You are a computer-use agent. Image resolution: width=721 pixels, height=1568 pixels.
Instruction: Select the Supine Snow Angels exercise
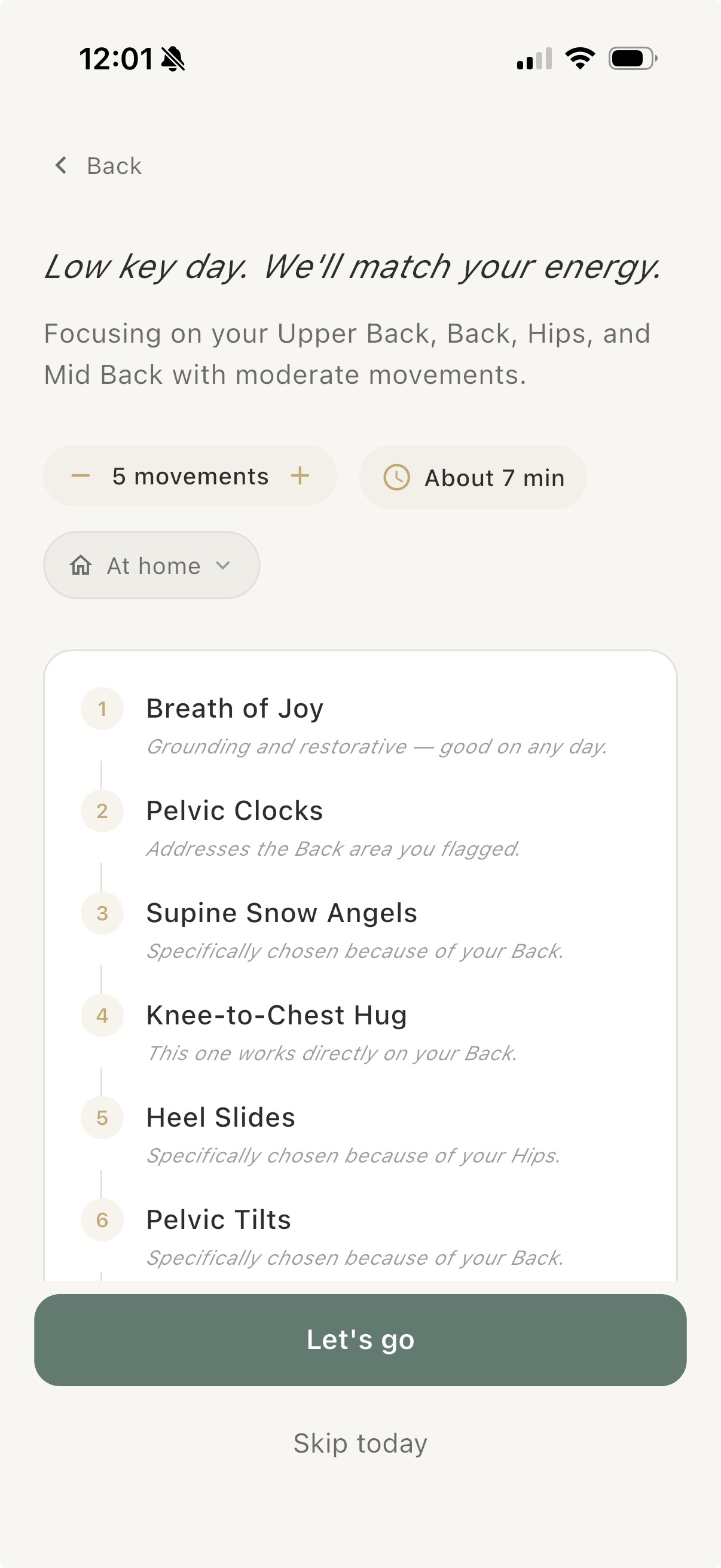coord(282,913)
